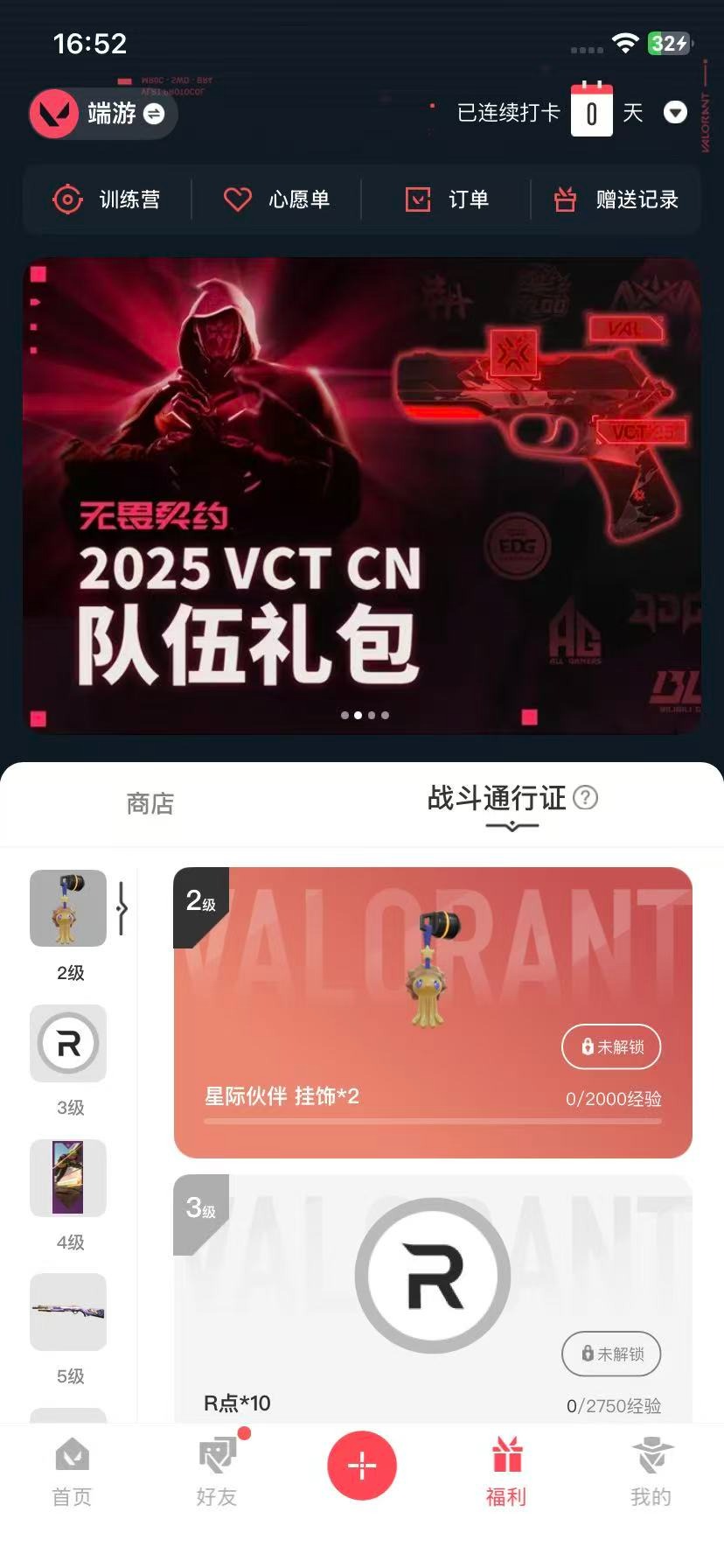The width and height of the screenshot is (724, 1568).
Task: Switch to the 商店 tab
Action: click(x=150, y=803)
